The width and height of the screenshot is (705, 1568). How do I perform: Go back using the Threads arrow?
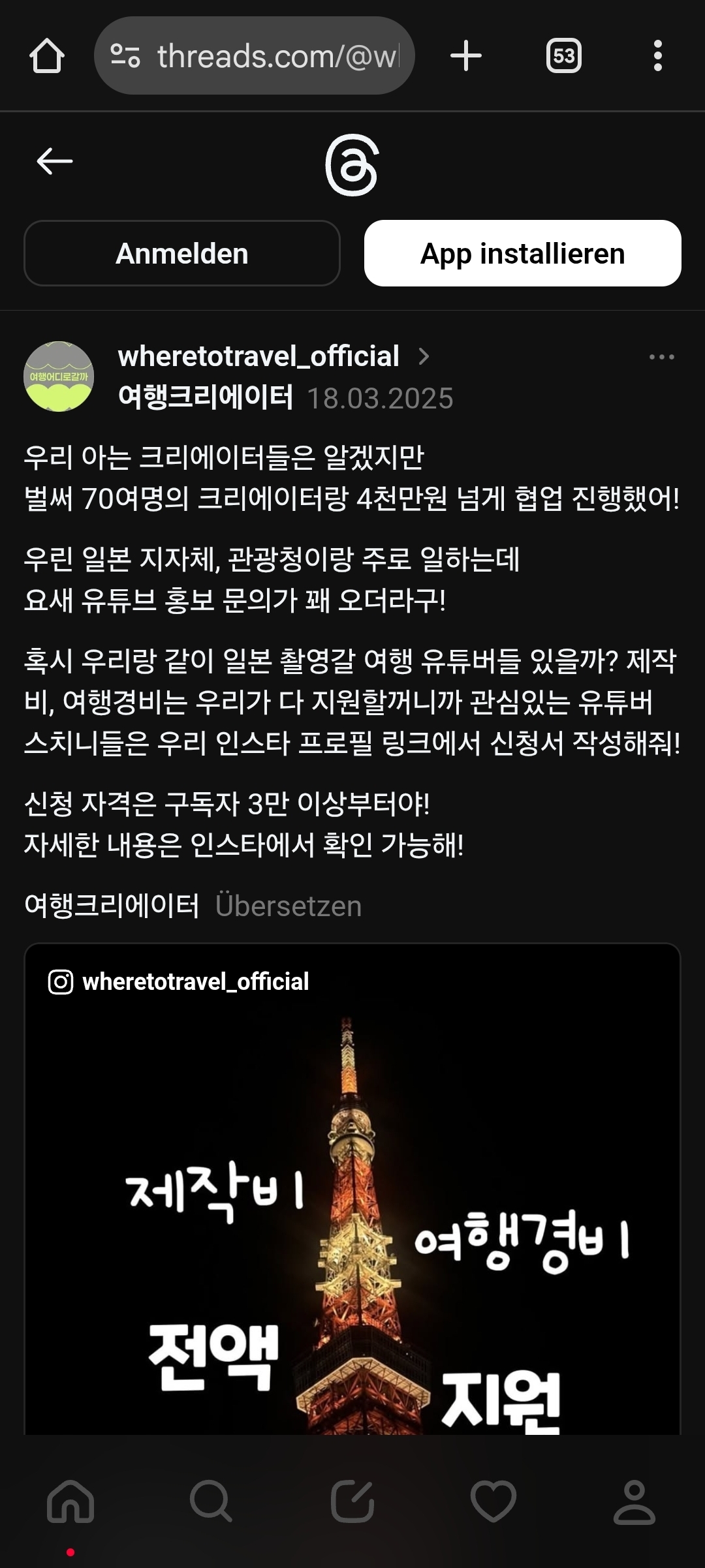[55, 161]
